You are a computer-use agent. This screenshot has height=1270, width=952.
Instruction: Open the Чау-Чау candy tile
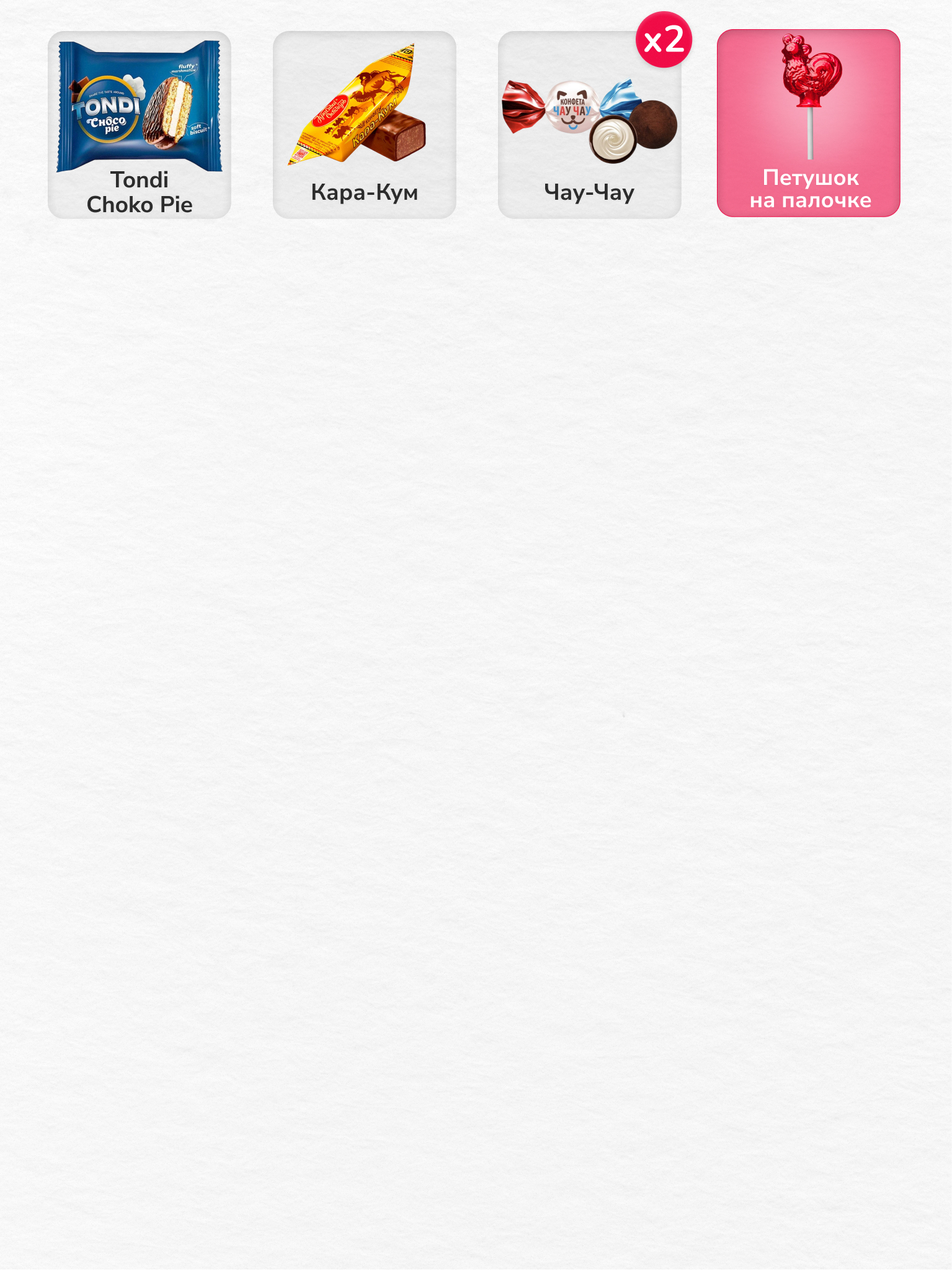pos(589,125)
